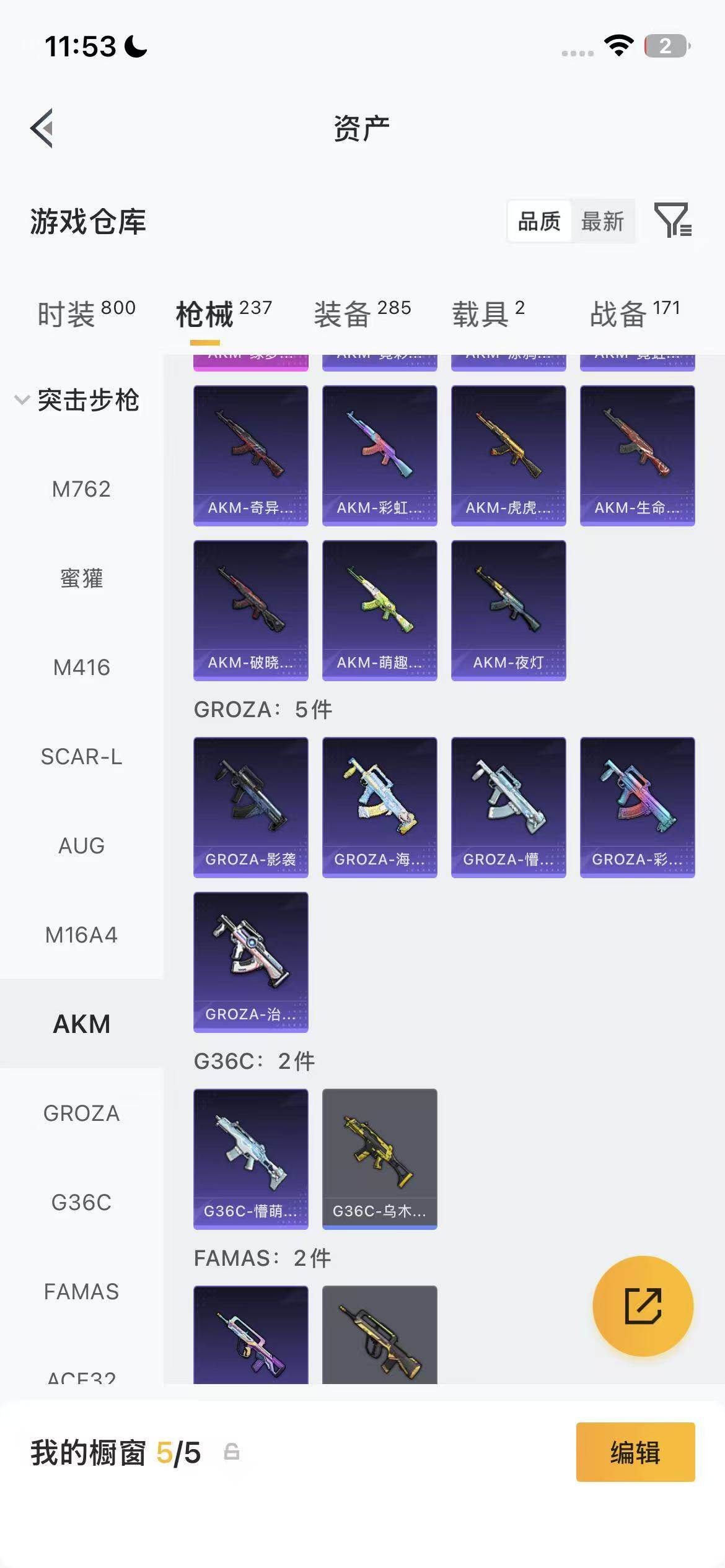Jump to the GROZA section in sidebar
Image resolution: width=725 pixels, height=1568 pixels.
(81, 1113)
